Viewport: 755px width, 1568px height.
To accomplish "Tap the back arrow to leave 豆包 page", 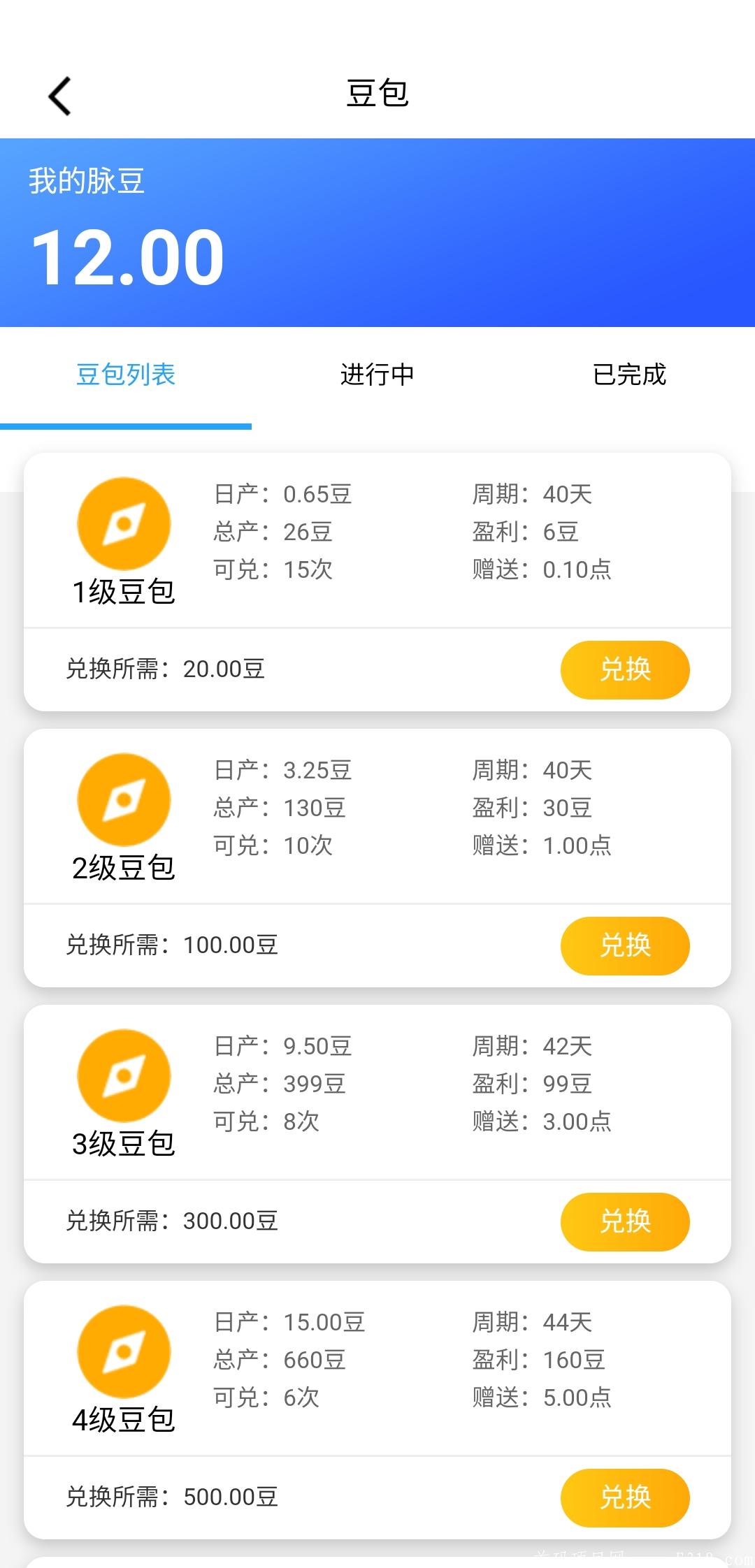I will coord(59,94).
